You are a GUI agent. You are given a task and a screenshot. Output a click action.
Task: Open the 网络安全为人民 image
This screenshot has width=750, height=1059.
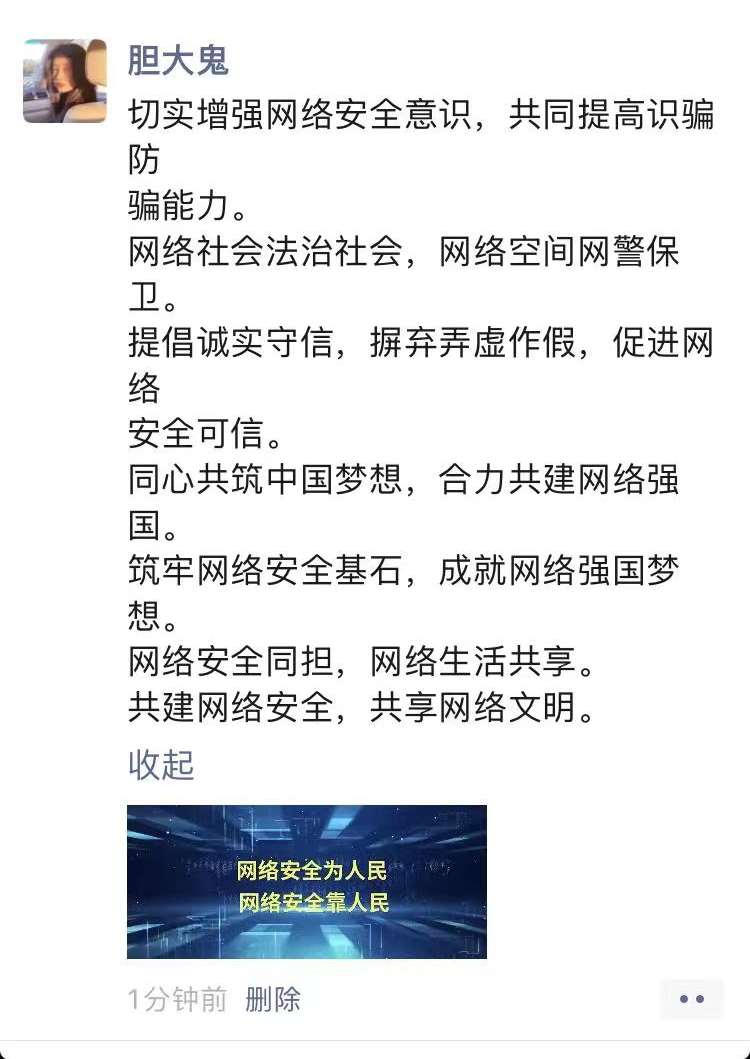pyautogui.click(x=307, y=882)
